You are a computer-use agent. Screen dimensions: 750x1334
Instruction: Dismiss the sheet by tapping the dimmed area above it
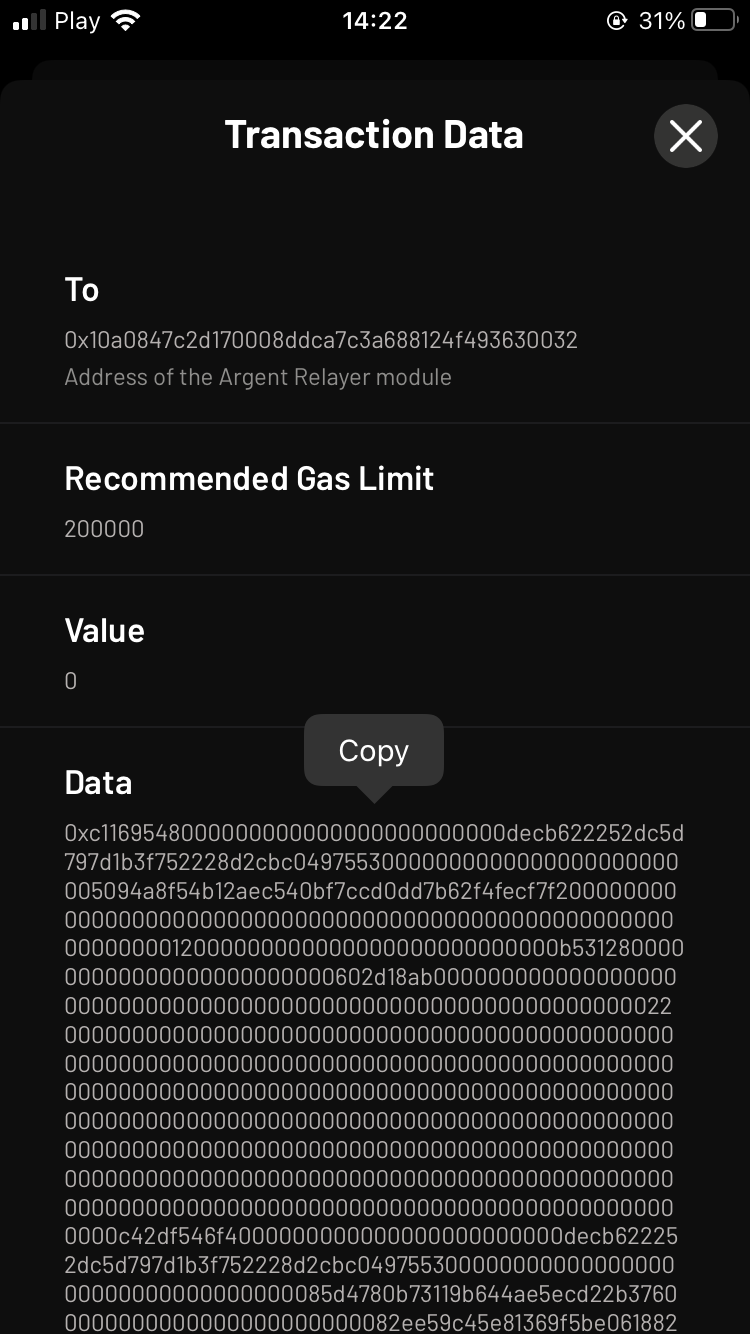[374, 48]
